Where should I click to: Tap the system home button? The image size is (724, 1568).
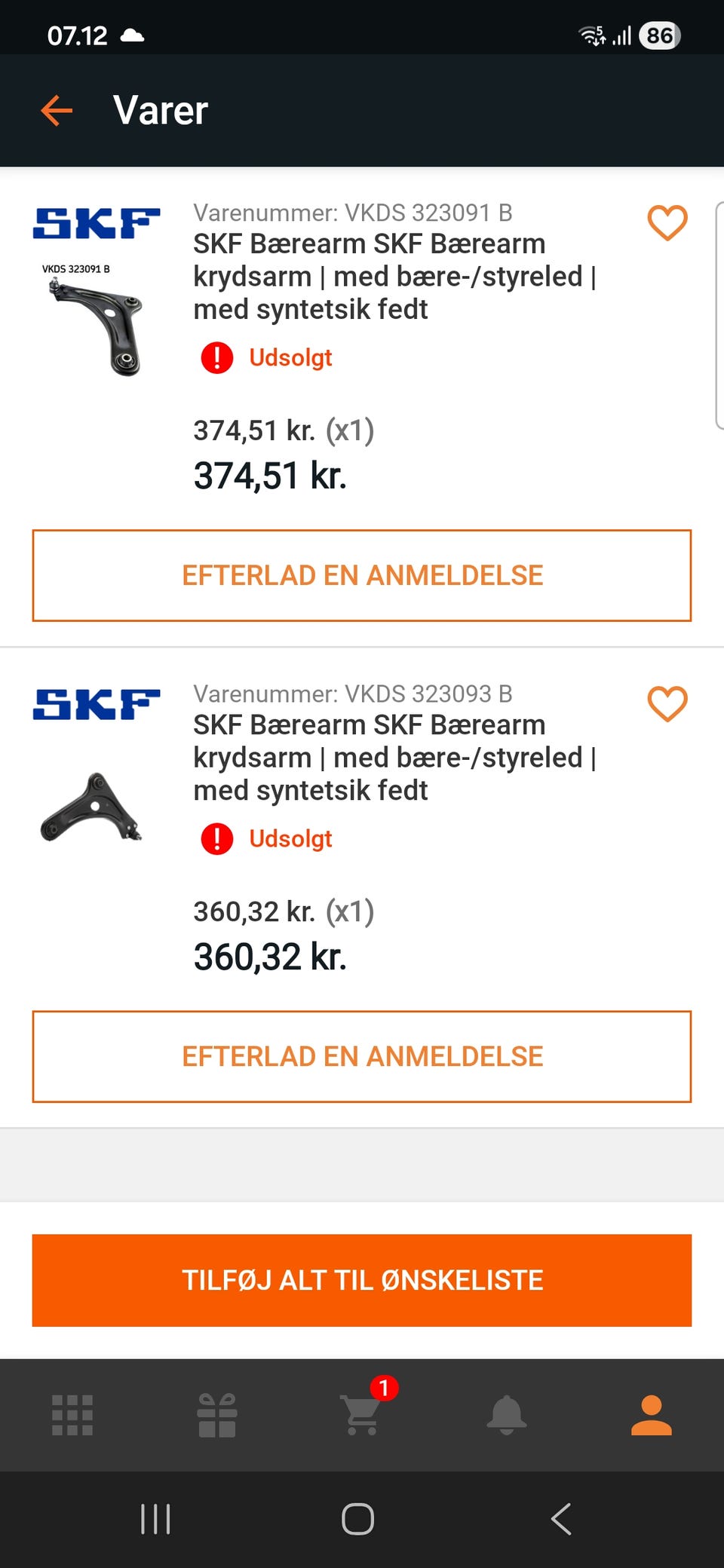(x=358, y=1519)
